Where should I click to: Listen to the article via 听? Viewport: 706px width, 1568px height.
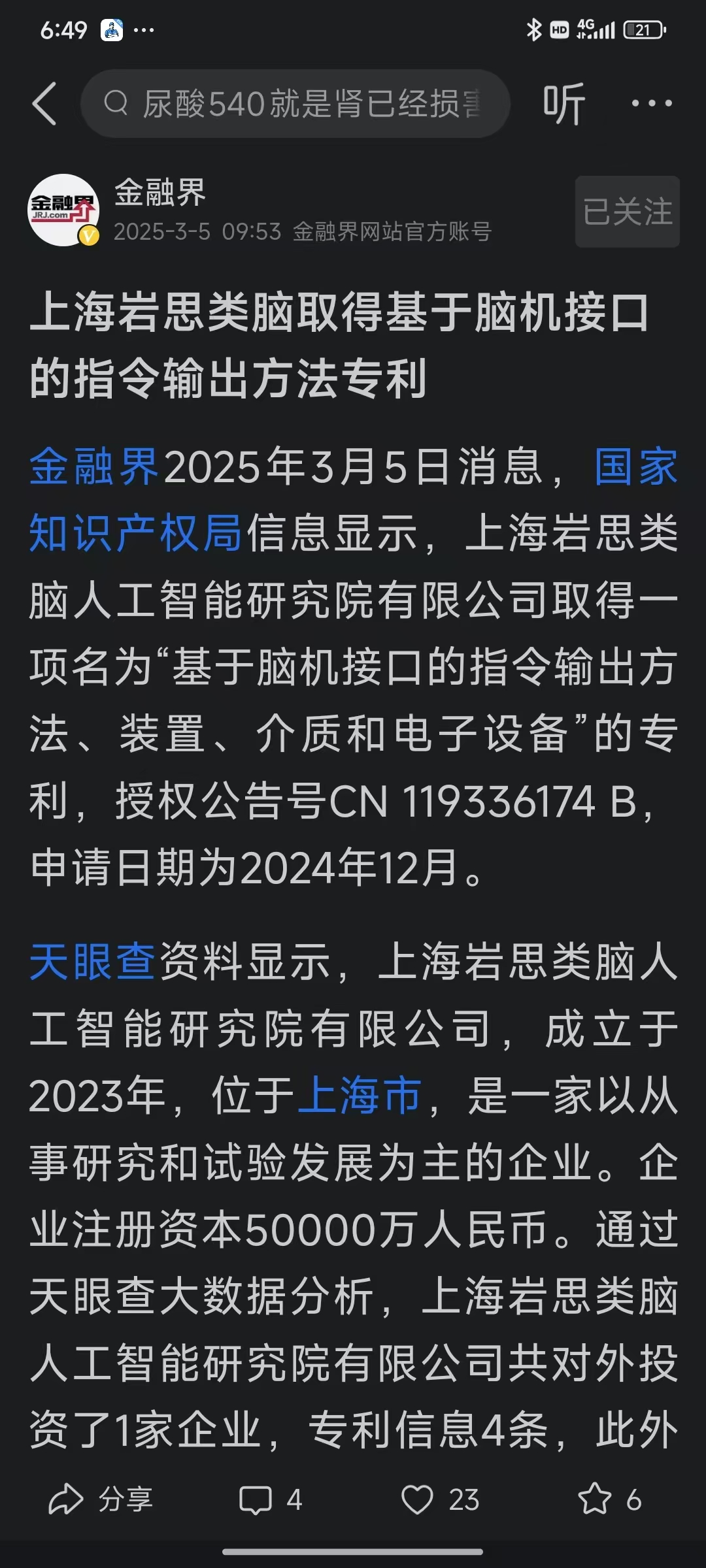pos(563,103)
